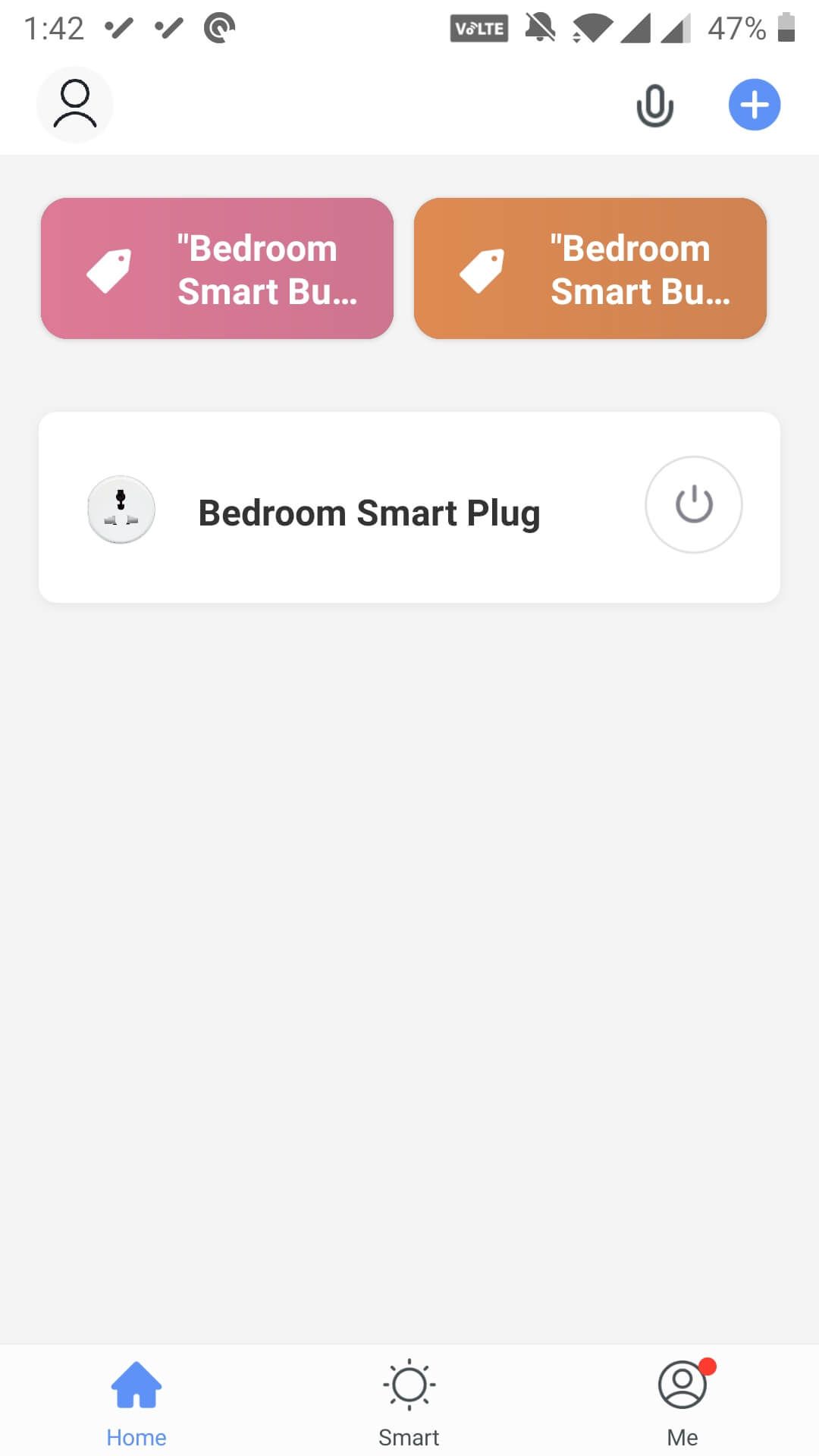The width and height of the screenshot is (819, 1456).
Task: Go to the Me tab
Action: pos(682,1403)
